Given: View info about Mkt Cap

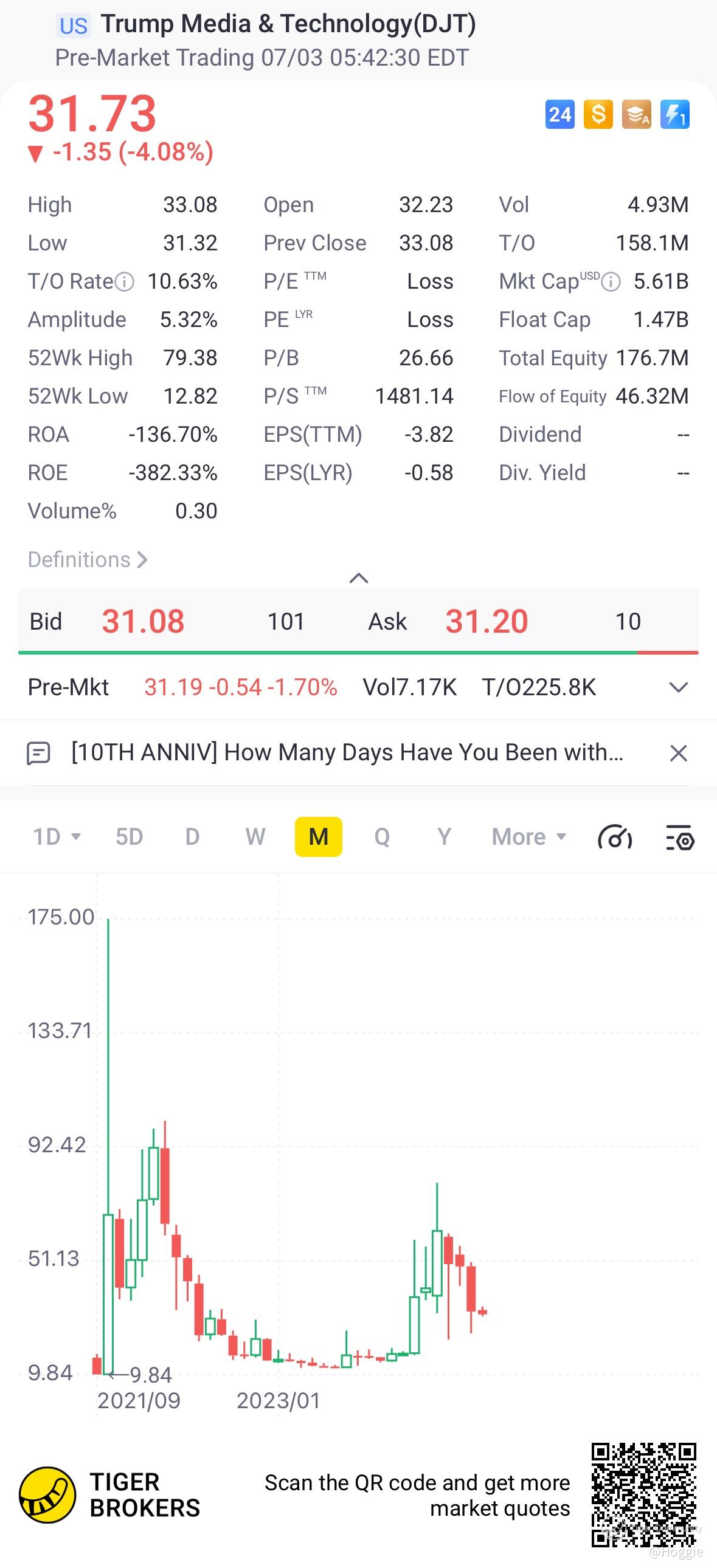Looking at the screenshot, I should [x=611, y=282].
